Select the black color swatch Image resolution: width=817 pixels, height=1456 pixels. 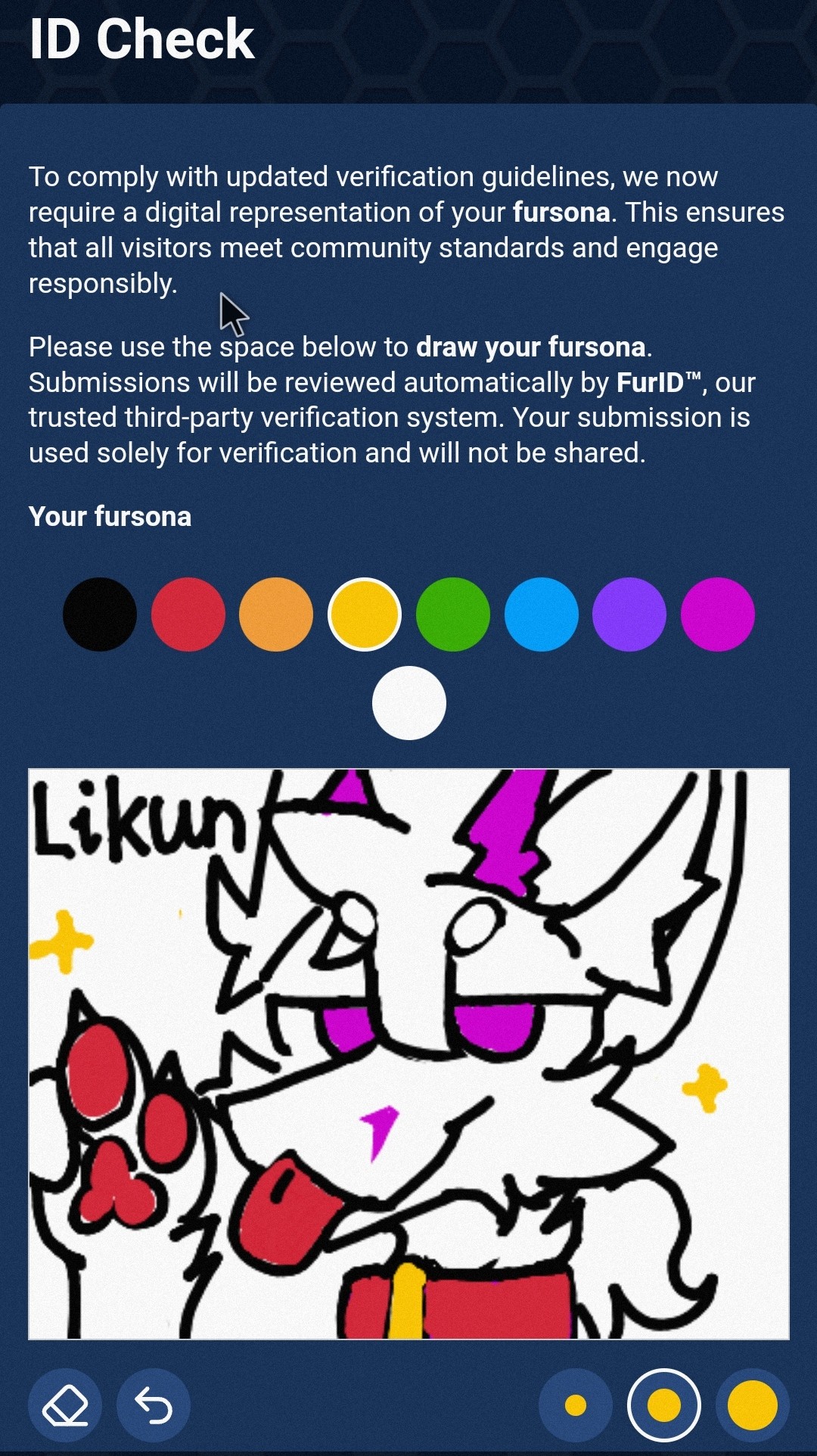(100, 614)
